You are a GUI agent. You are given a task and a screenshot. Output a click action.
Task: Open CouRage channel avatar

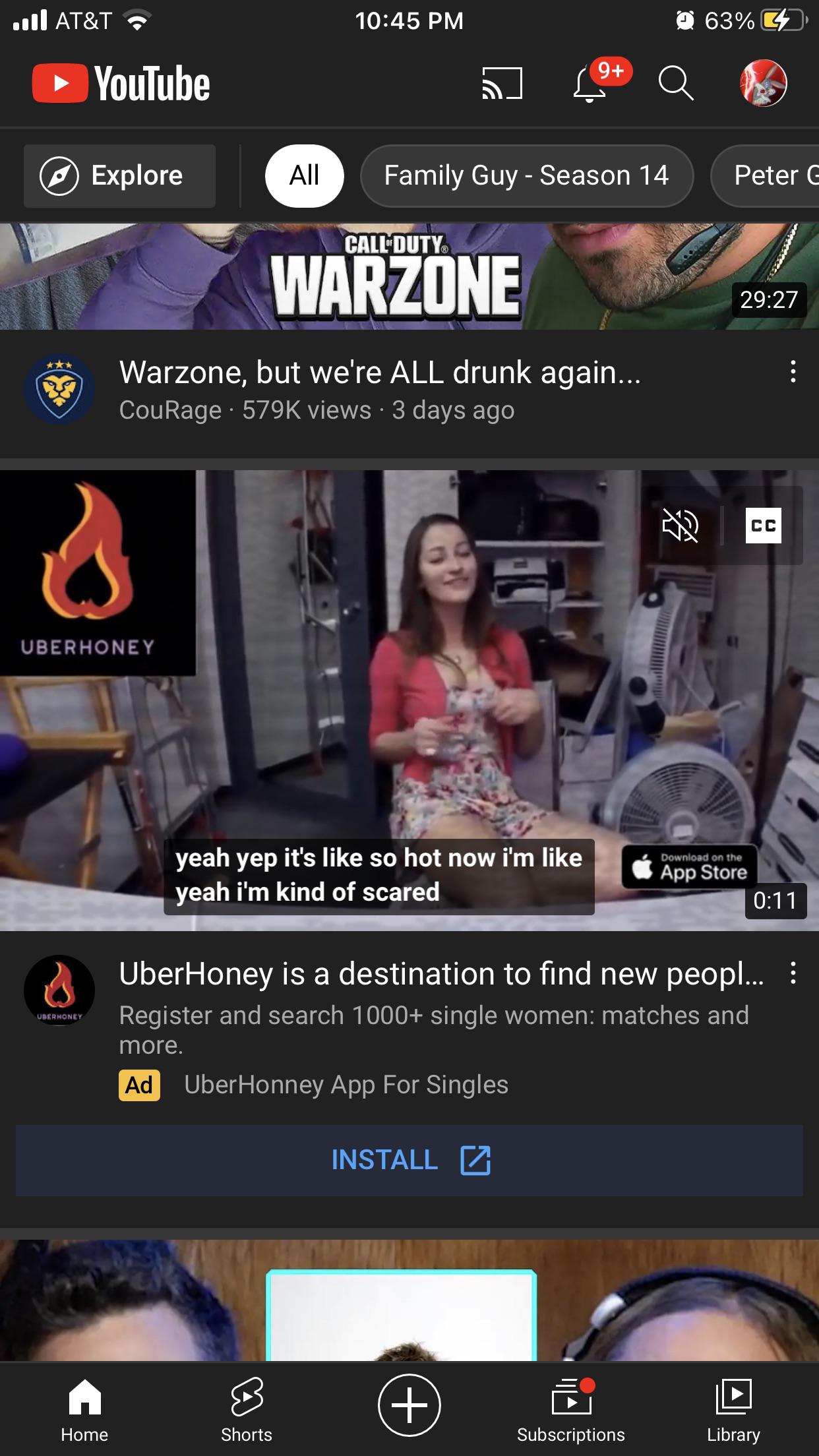pos(59,389)
